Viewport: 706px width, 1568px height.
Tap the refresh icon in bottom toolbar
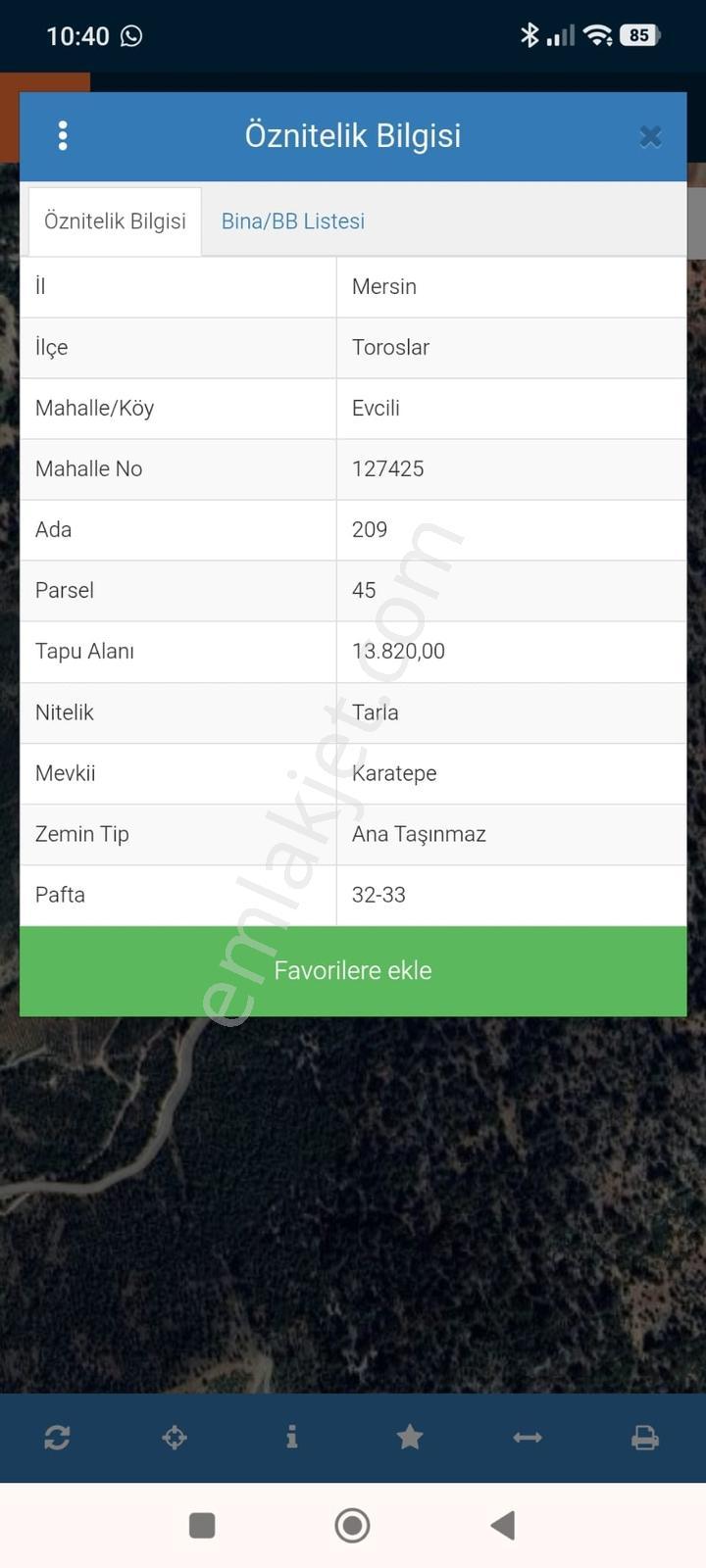point(57,1438)
